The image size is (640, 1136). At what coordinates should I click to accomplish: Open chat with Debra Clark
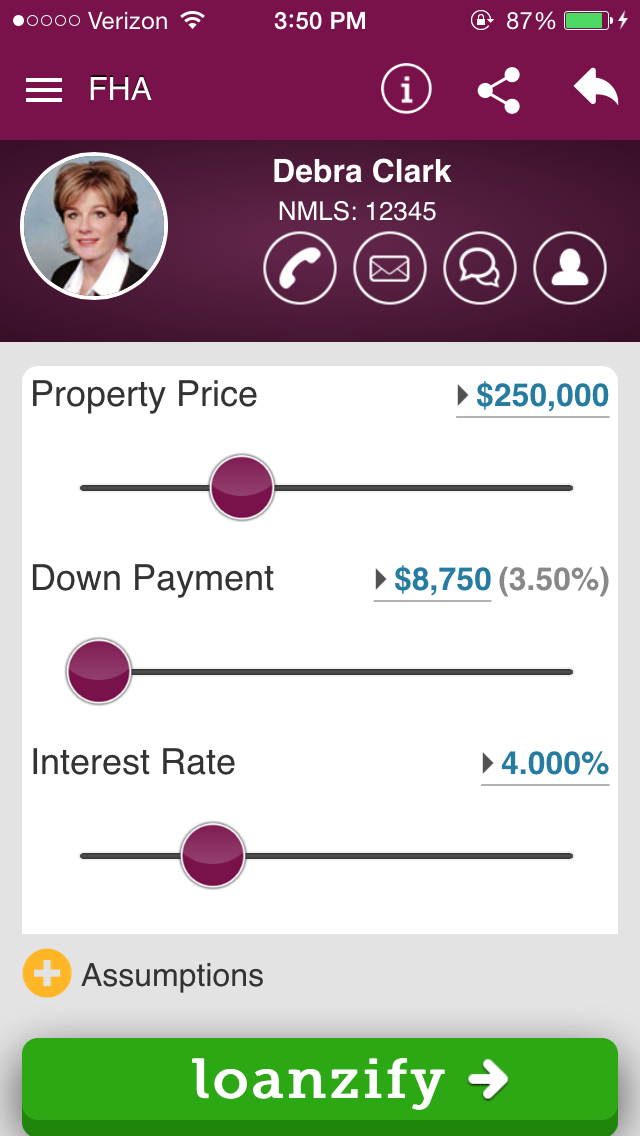pyautogui.click(x=480, y=267)
